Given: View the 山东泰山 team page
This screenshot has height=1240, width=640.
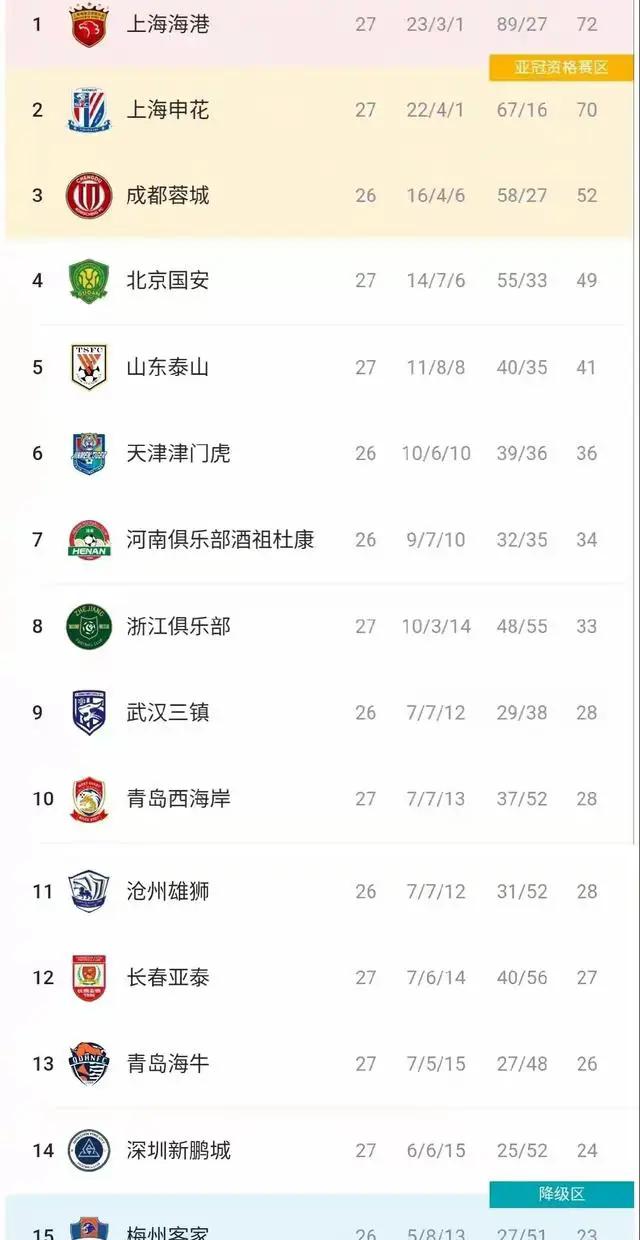Looking at the screenshot, I should (168, 367).
